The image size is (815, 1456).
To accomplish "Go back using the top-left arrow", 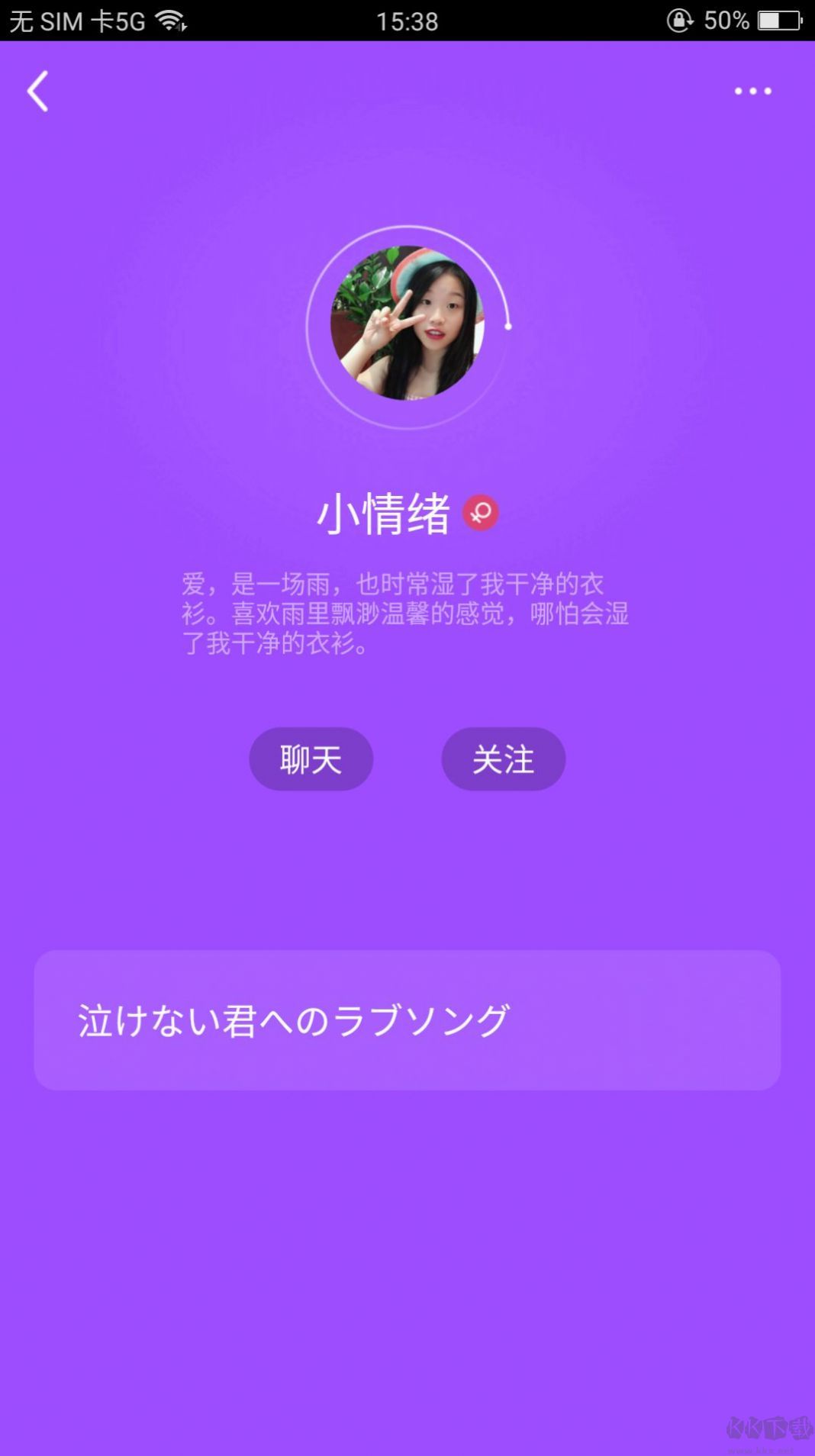I will point(38,92).
